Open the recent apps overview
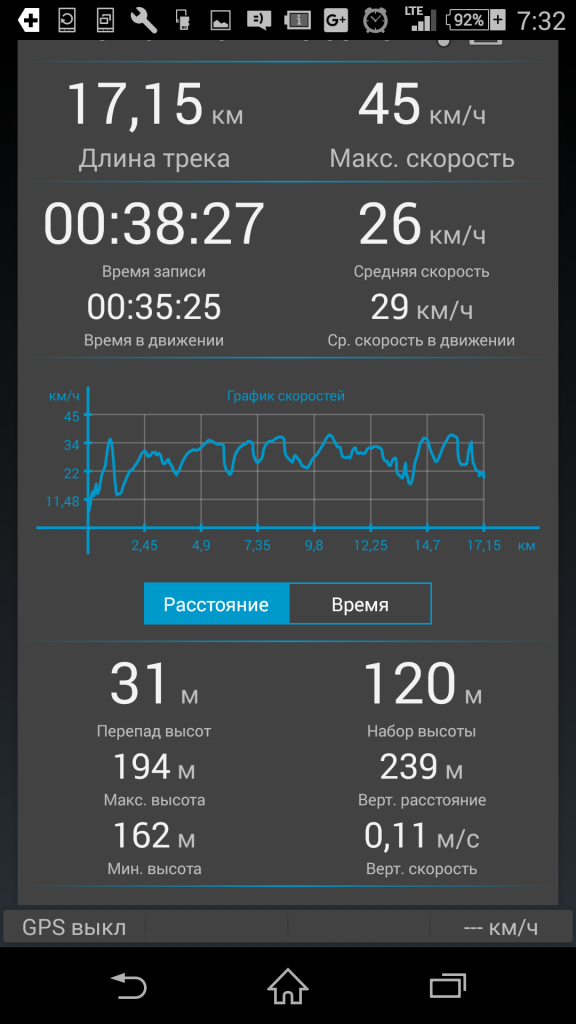The height and width of the screenshot is (1024, 576). 448,985
